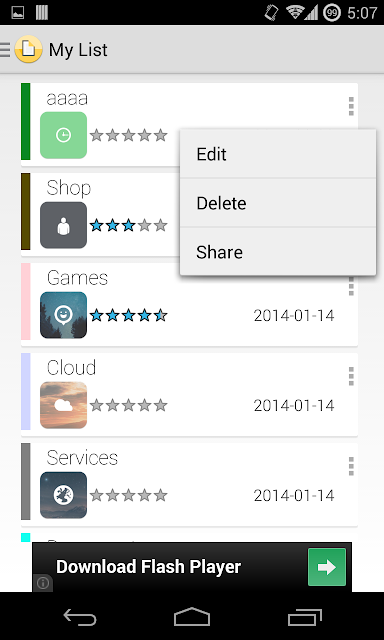This screenshot has width=384, height=640.
Task: Open the overflow menu for Cloud
Action: click(351, 376)
